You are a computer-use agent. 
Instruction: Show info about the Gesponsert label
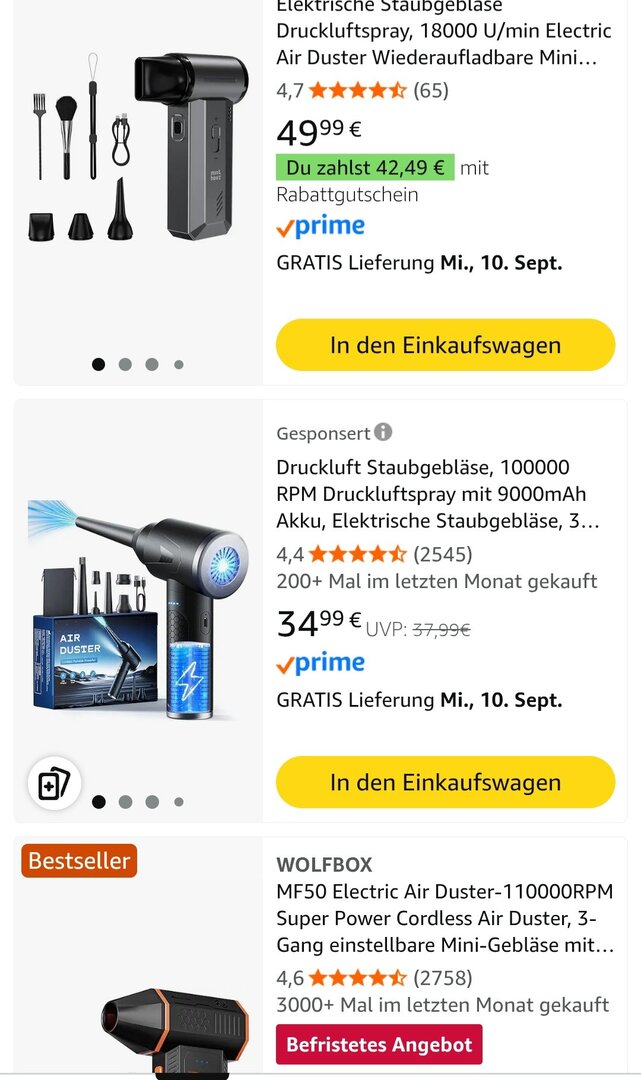click(383, 432)
